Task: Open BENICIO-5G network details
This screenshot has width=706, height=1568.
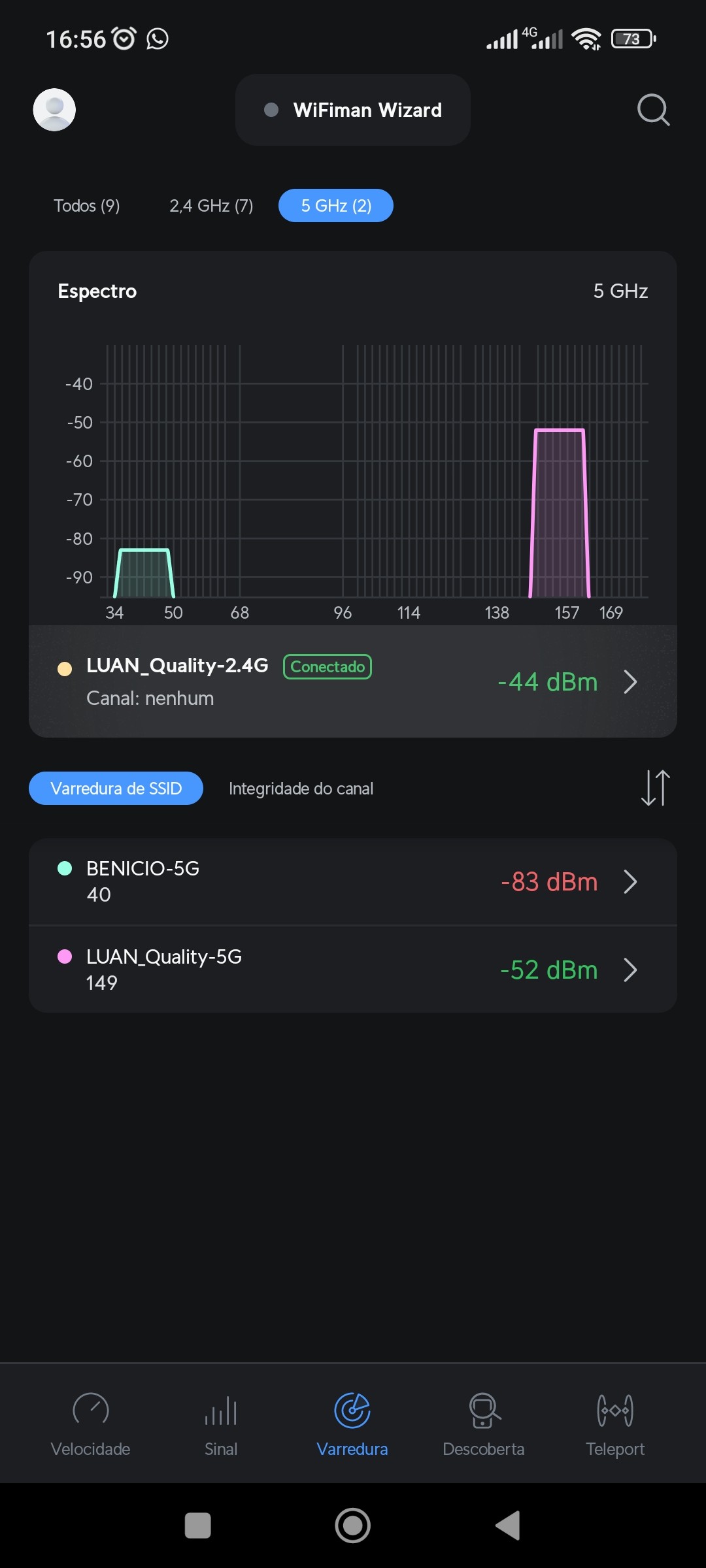Action: coord(353,881)
